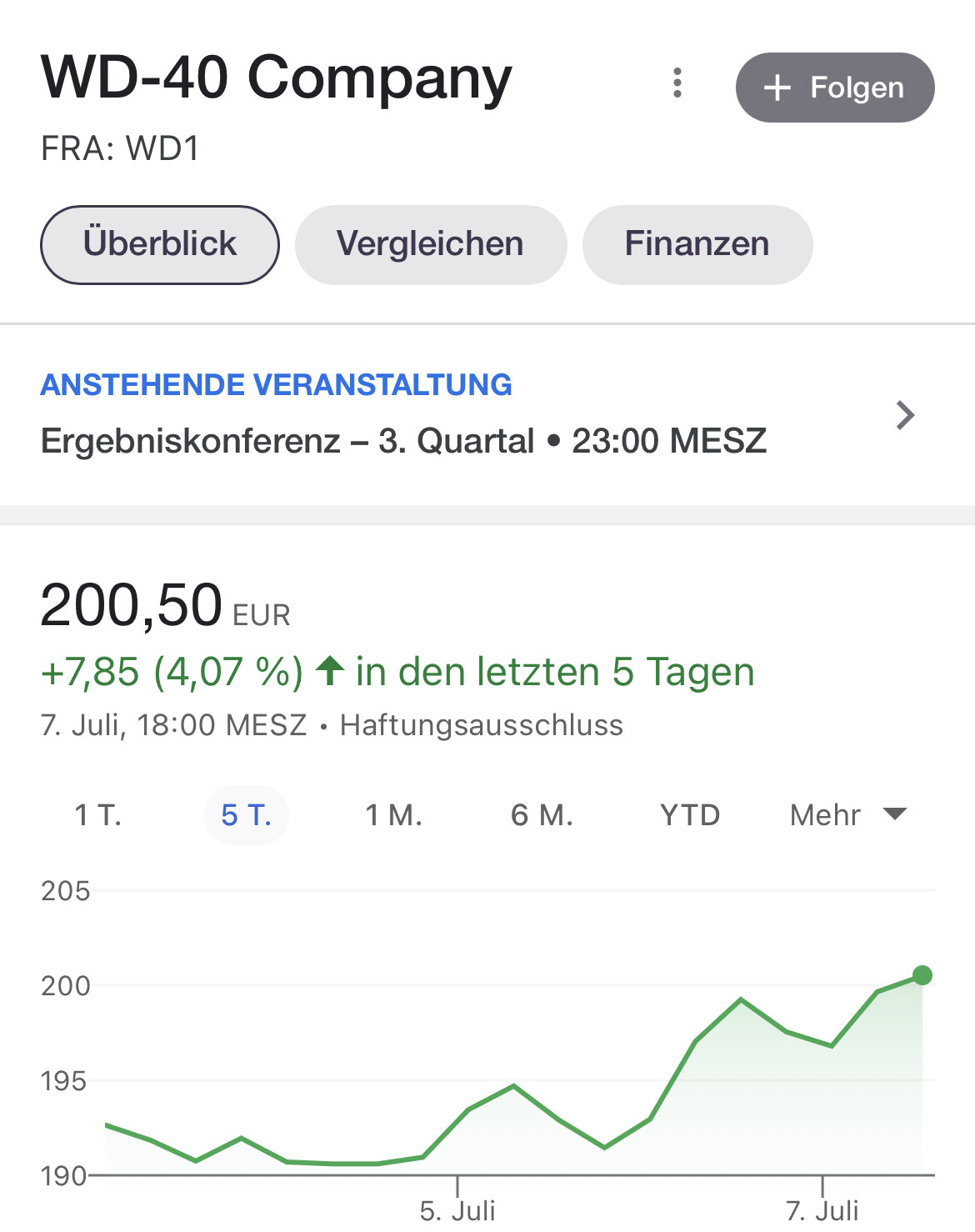Open the Finanzen tab

[x=697, y=244]
